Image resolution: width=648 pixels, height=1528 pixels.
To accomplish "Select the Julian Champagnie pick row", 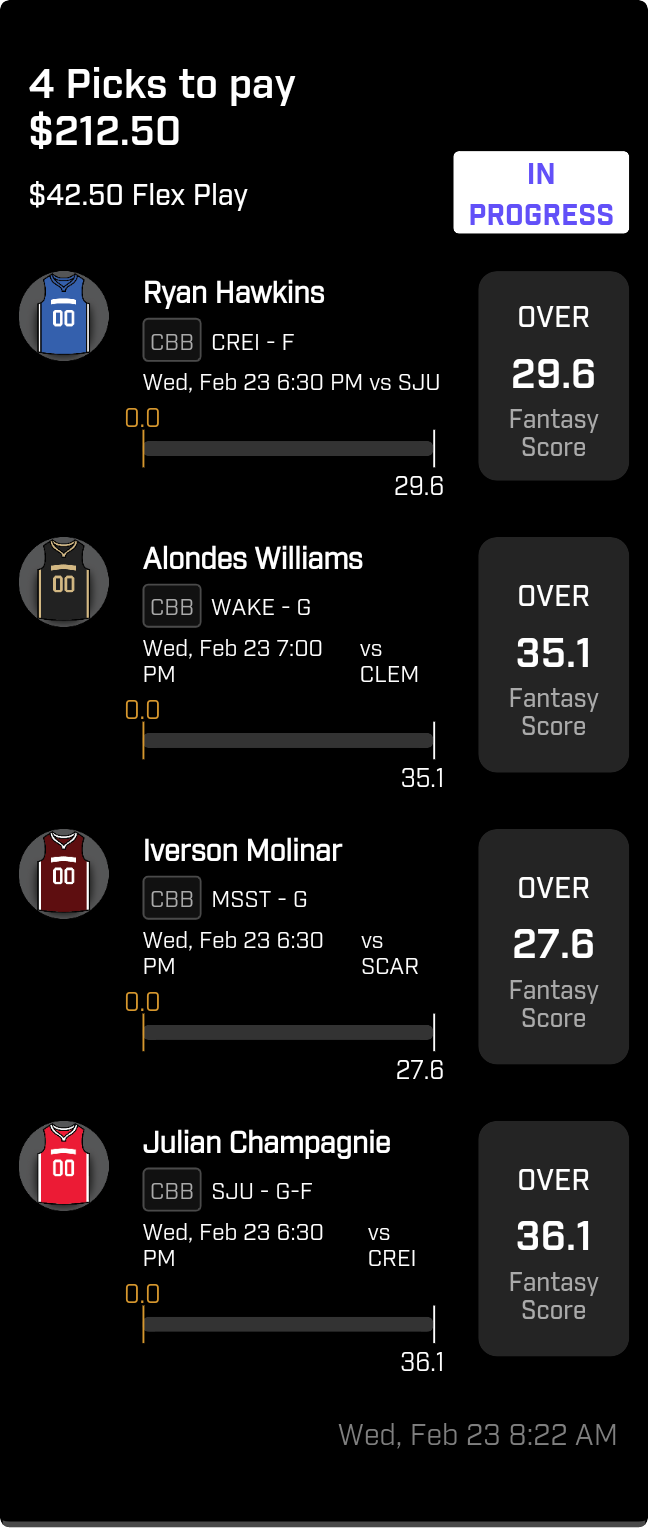I will coord(324,1246).
